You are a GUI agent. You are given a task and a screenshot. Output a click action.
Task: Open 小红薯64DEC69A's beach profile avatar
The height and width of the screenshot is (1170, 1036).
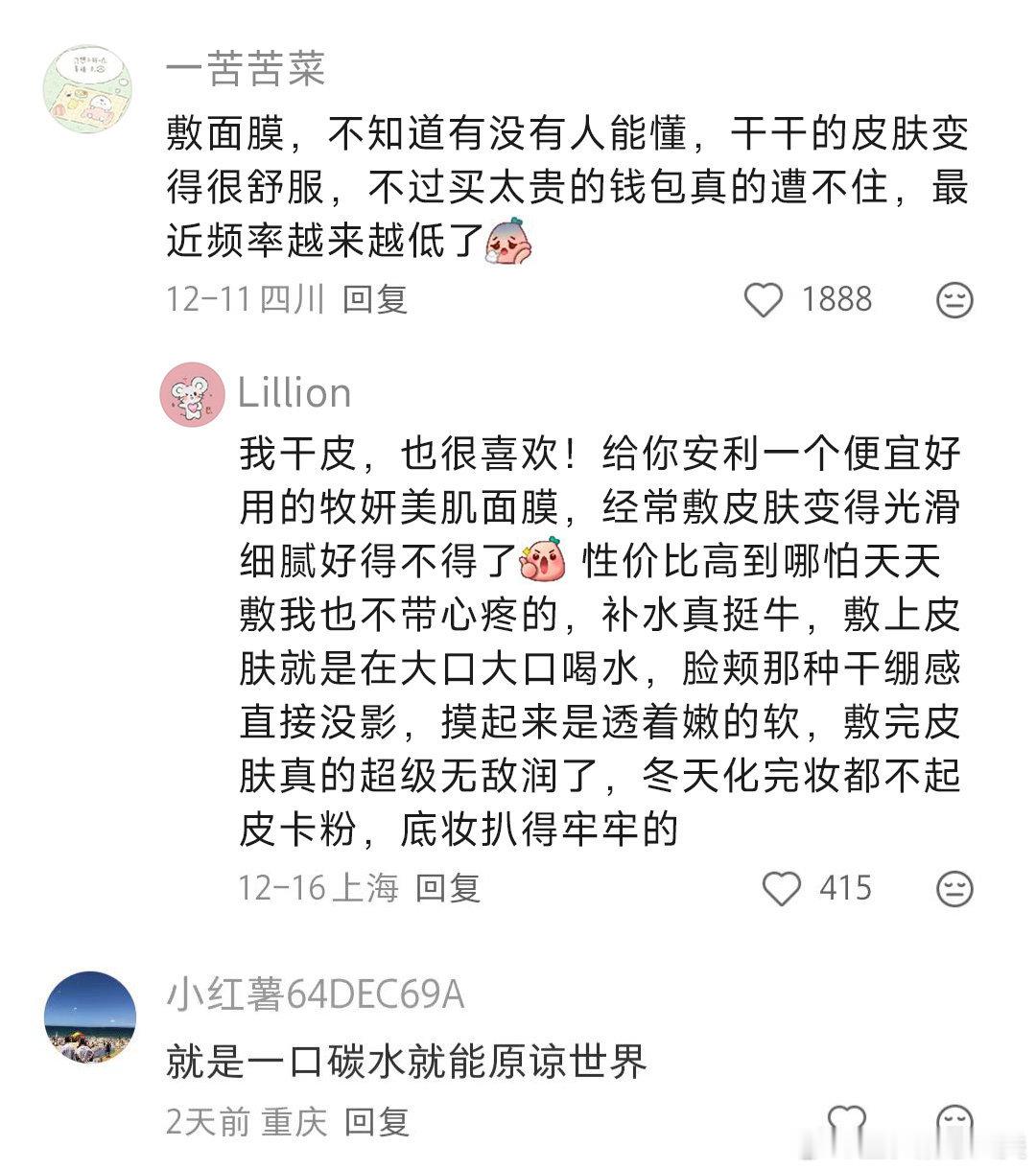click(90, 1017)
